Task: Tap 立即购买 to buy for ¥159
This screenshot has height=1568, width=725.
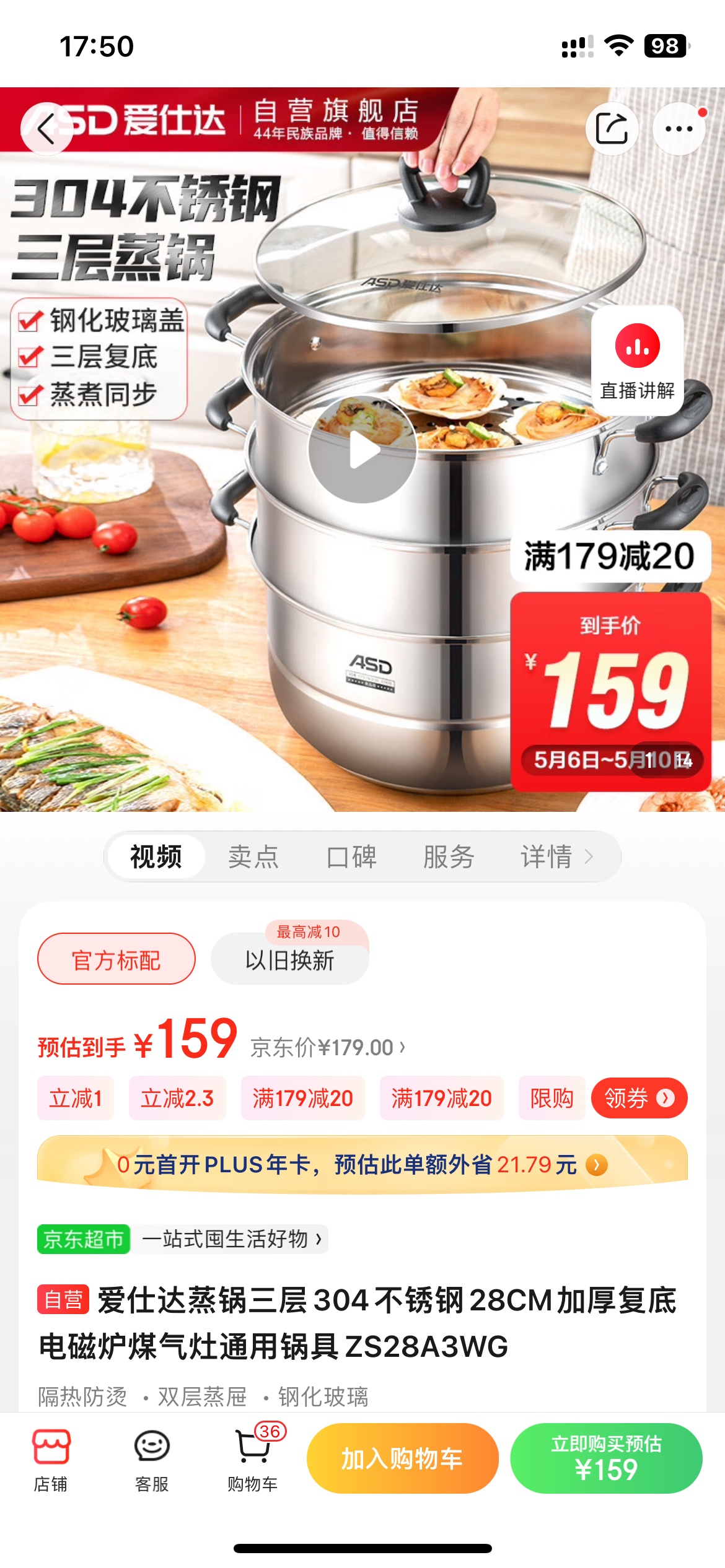Action: (606, 1458)
